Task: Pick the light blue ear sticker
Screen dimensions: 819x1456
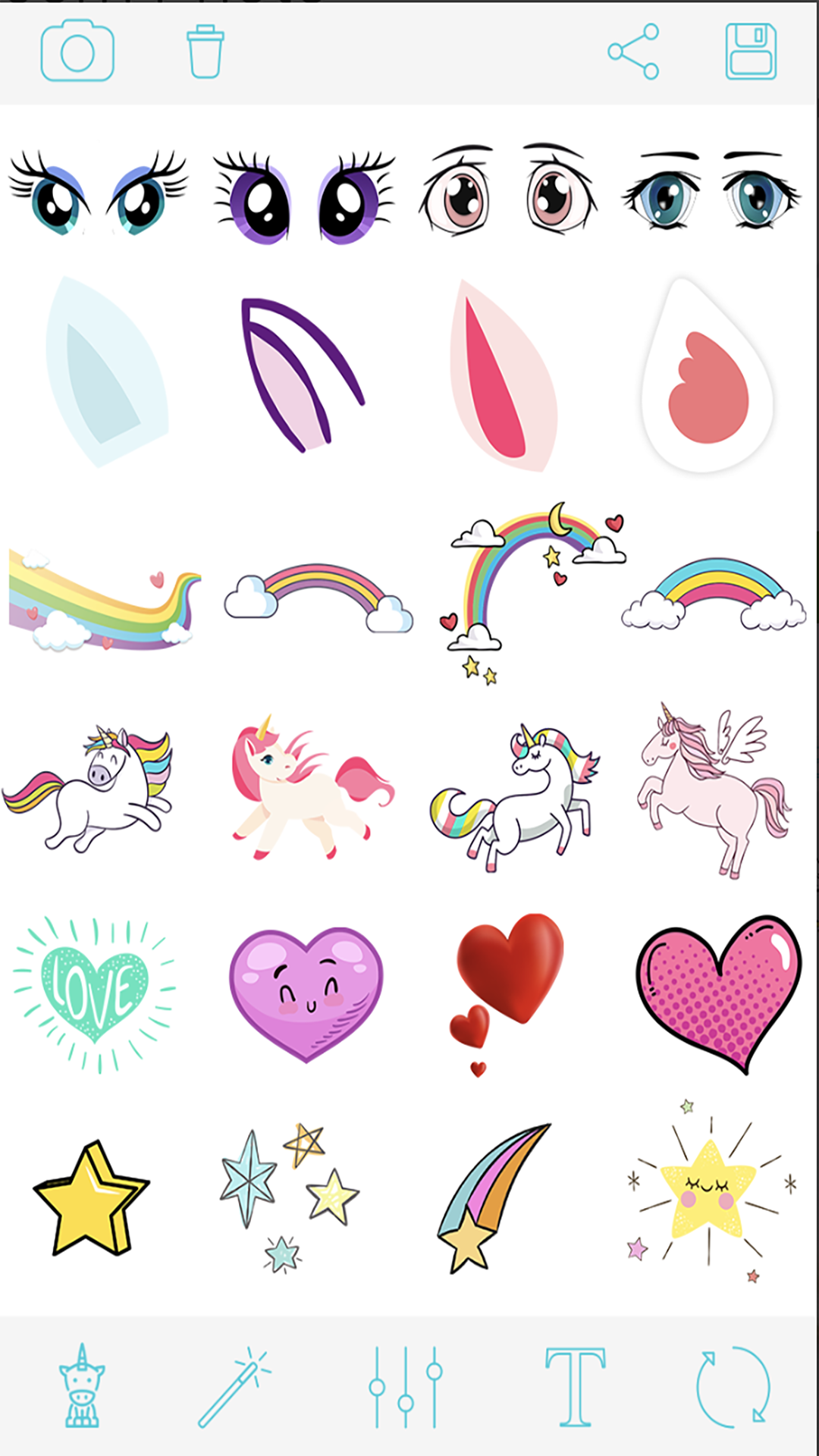Action: [x=105, y=372]
